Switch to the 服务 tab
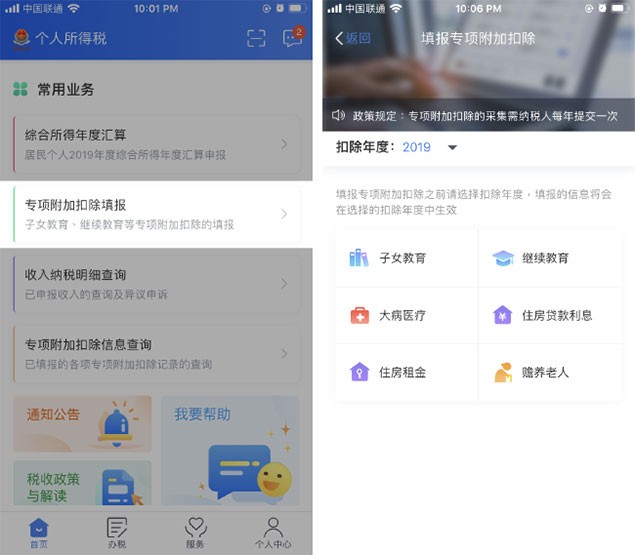Viewport: 635px width, 555px height. click(195, 532)
